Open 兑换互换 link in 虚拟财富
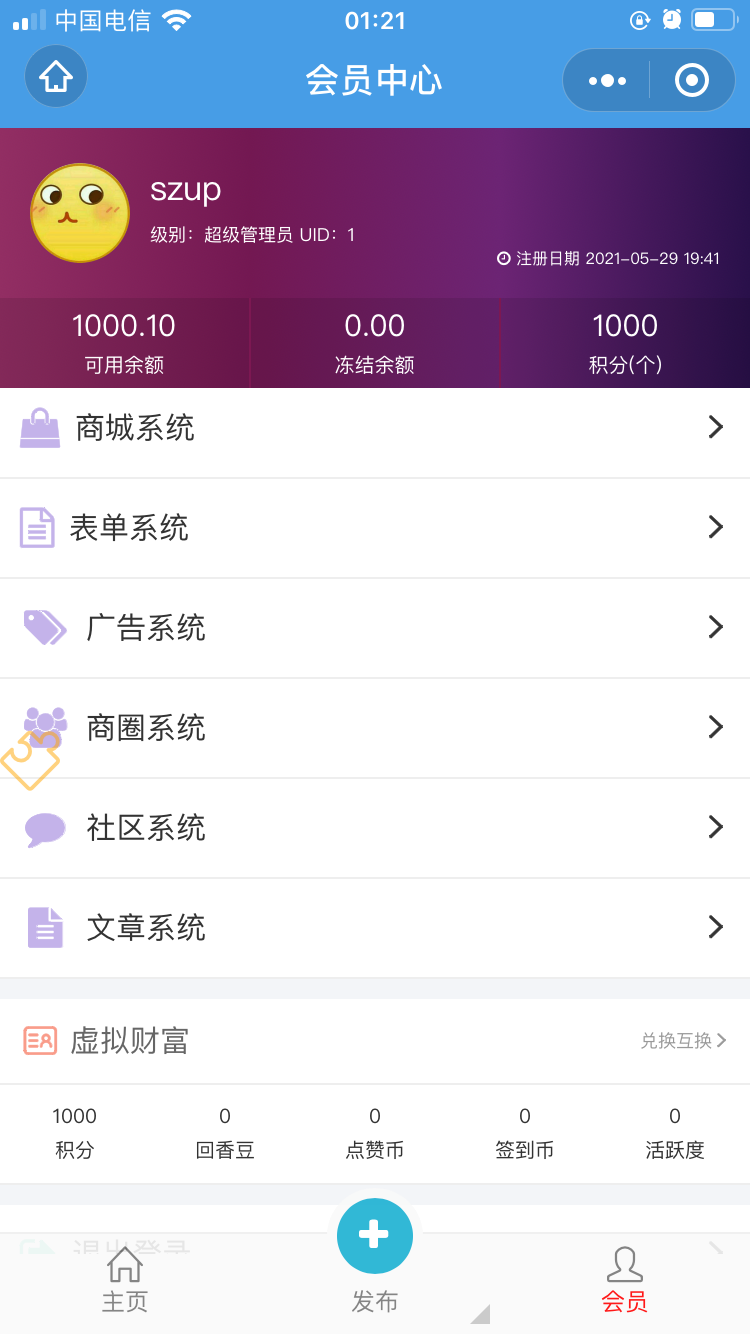The height and width of the screenshot is (1334, 750). point(683,1041)
